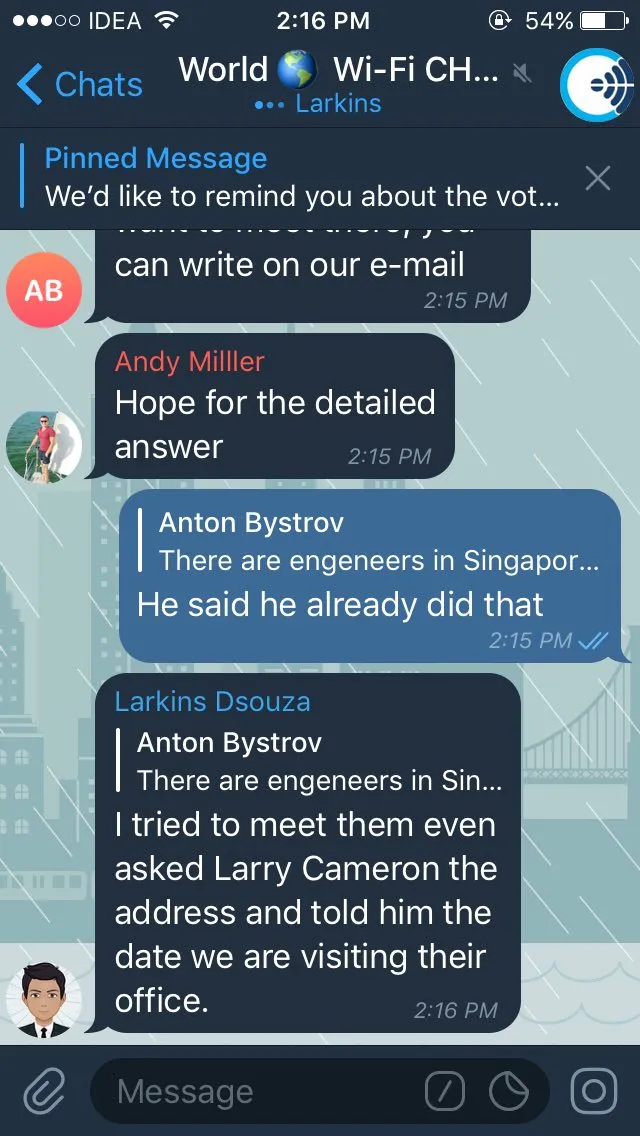
Task: Open quoted reply in Larkins Dsouza's message
Action: pos(308,761)
